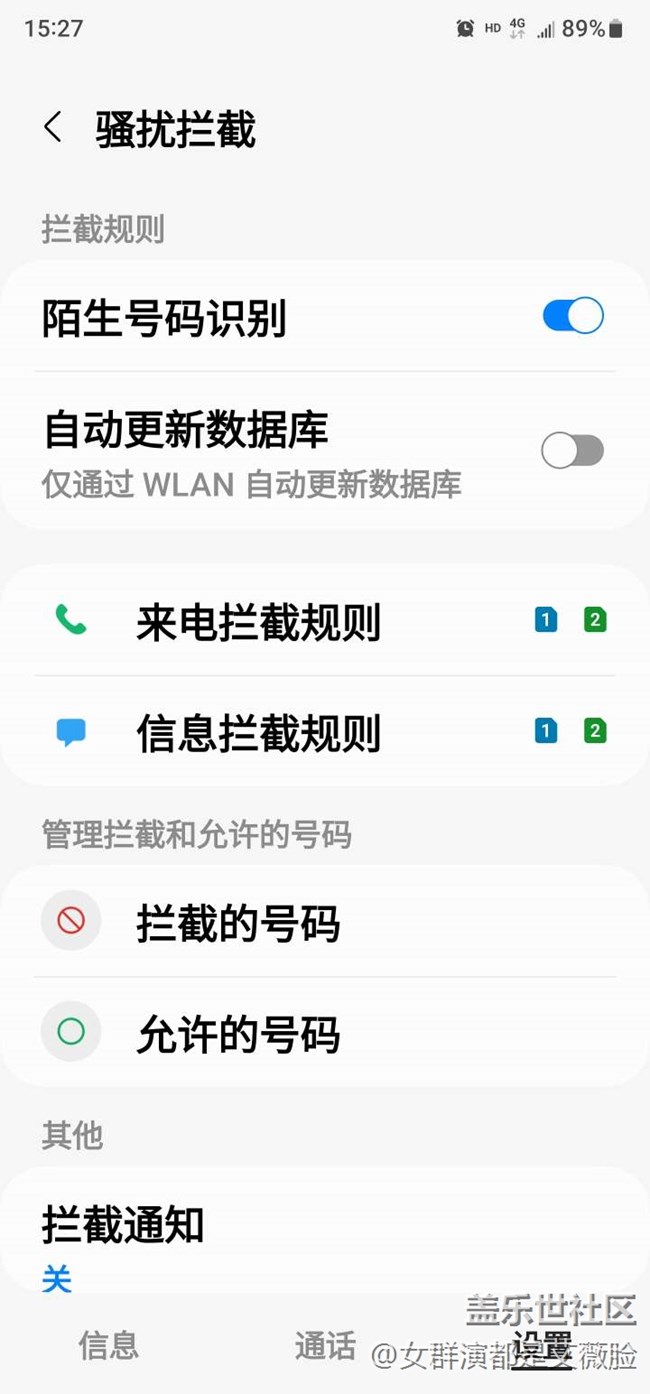650x1394 pixels.
Task: Switch to the 通话 tab
Action: click(x=325, y=1345)
